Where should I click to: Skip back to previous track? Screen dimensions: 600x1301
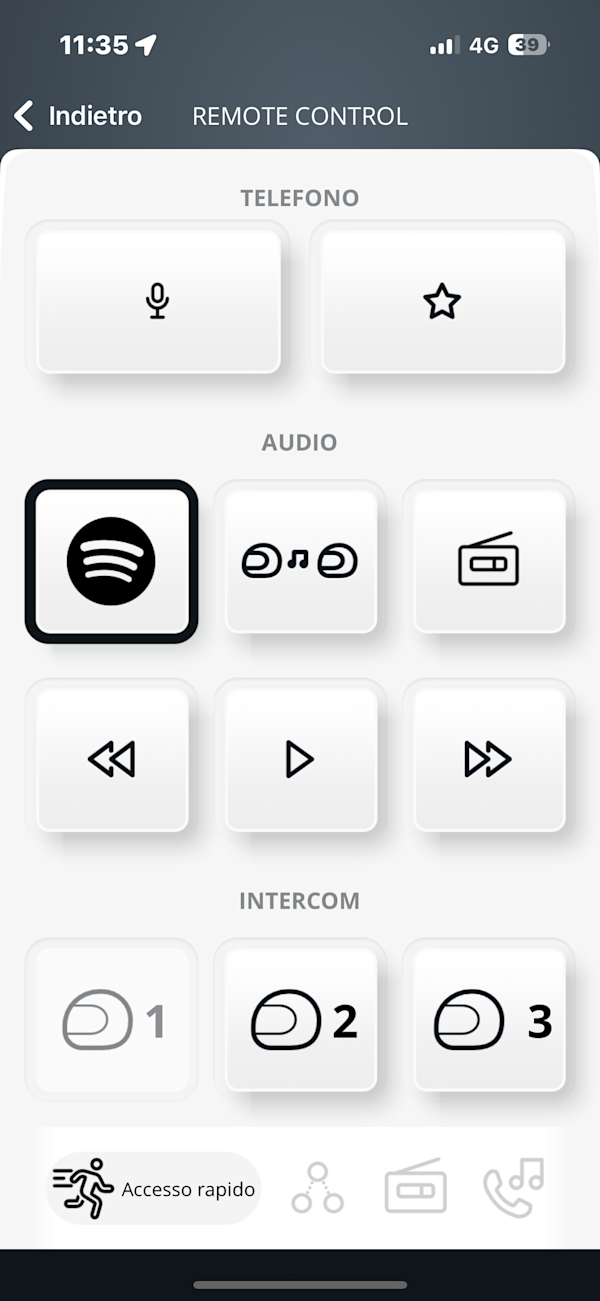click(x=111, y=760)
